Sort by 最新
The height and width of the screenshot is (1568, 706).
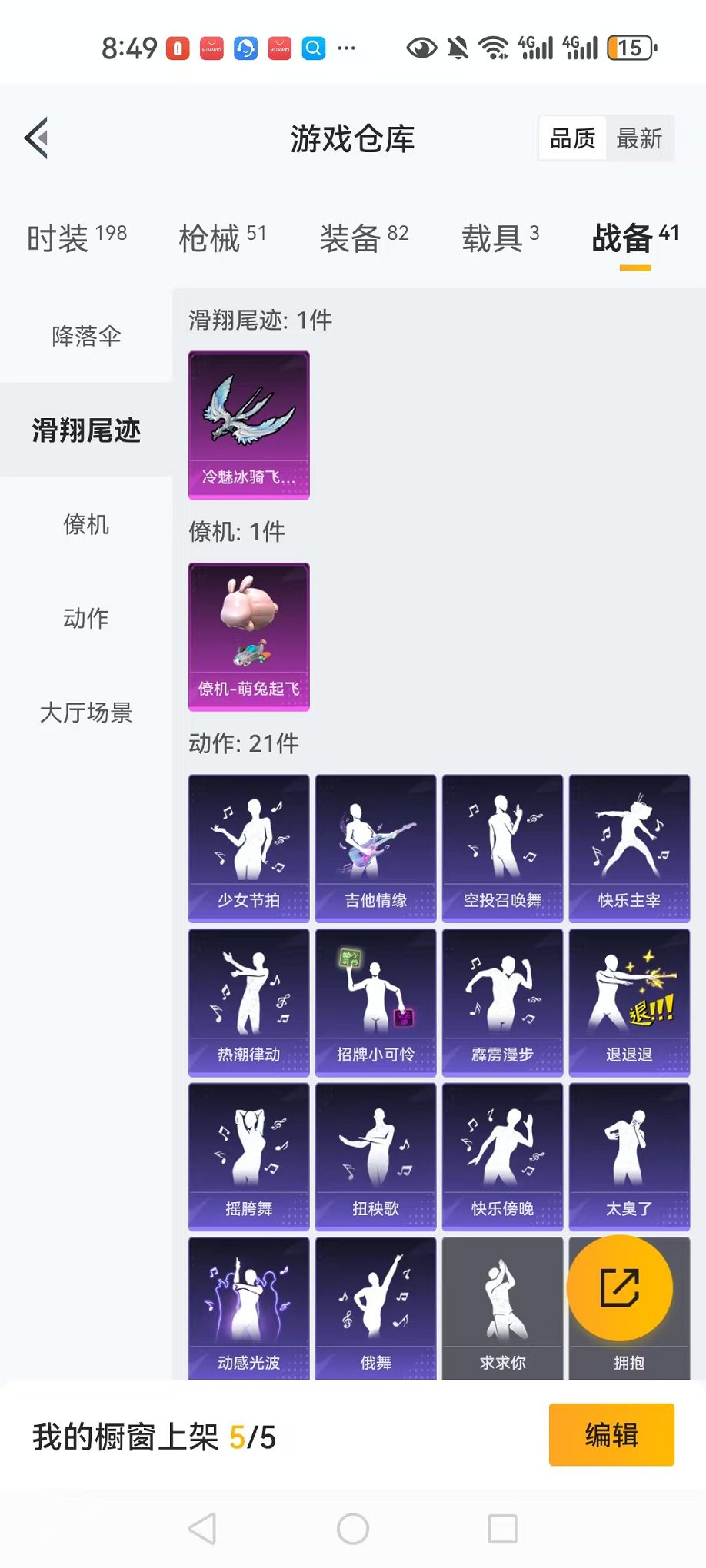tap(639, 138)
